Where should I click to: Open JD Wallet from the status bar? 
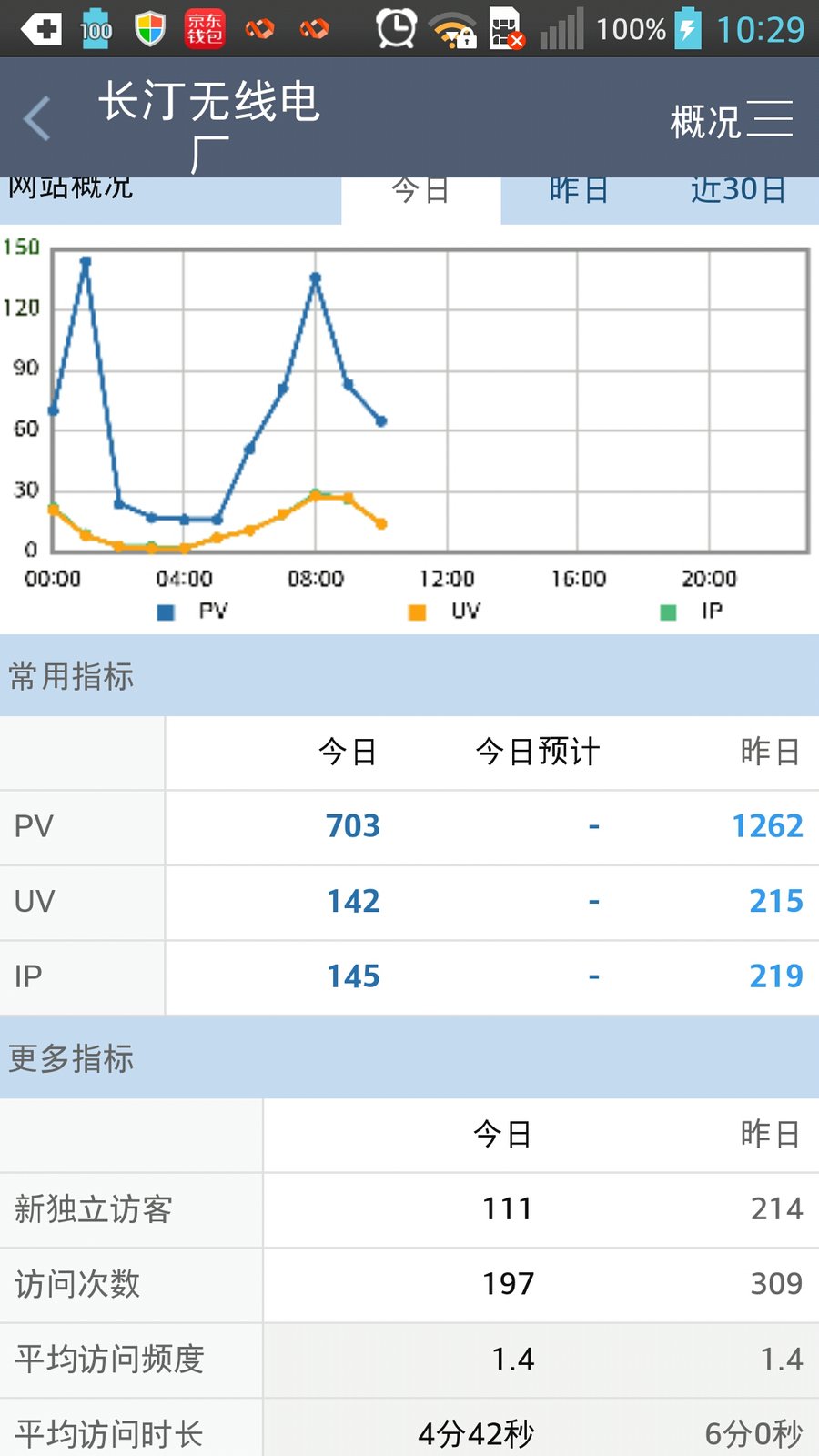click(205, 27)
